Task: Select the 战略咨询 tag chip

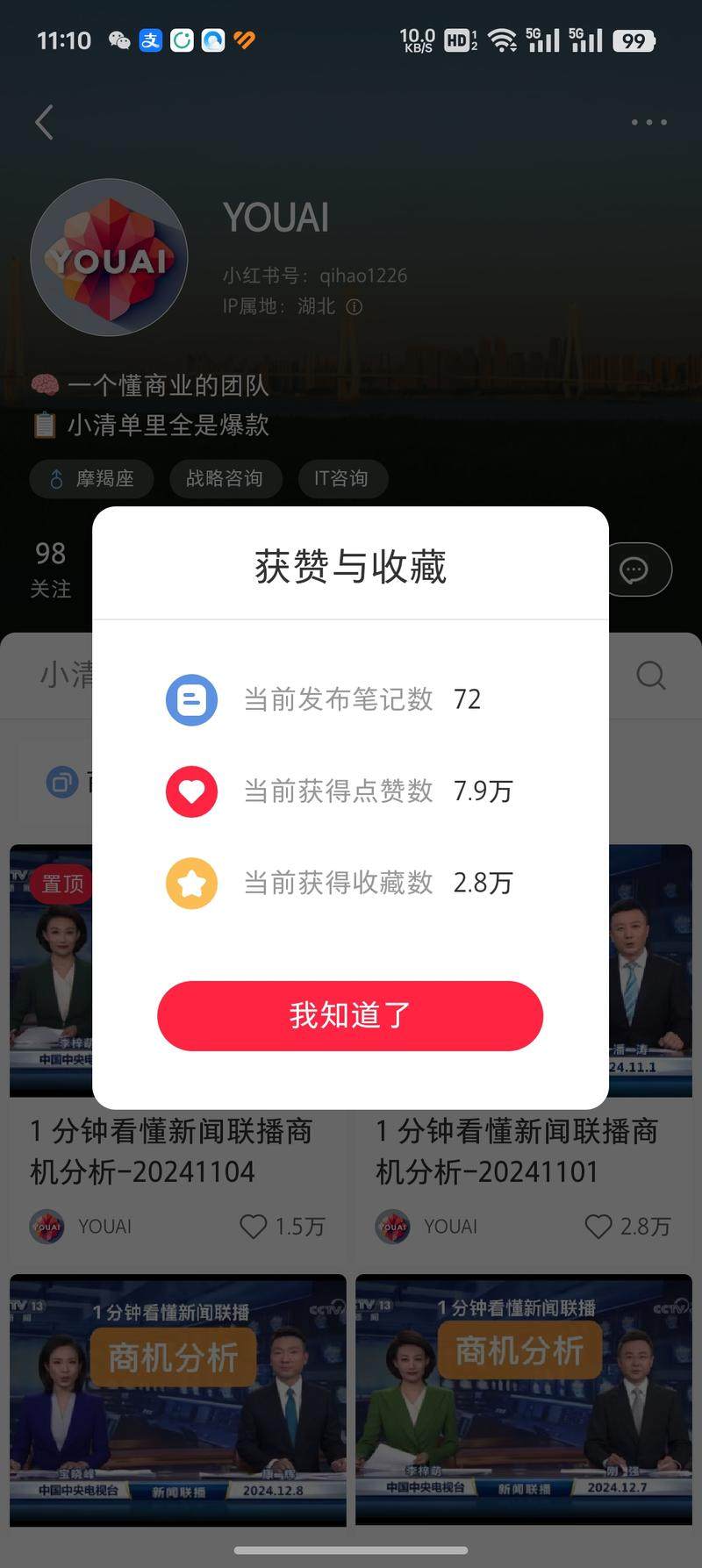Action: pos(224,478)
